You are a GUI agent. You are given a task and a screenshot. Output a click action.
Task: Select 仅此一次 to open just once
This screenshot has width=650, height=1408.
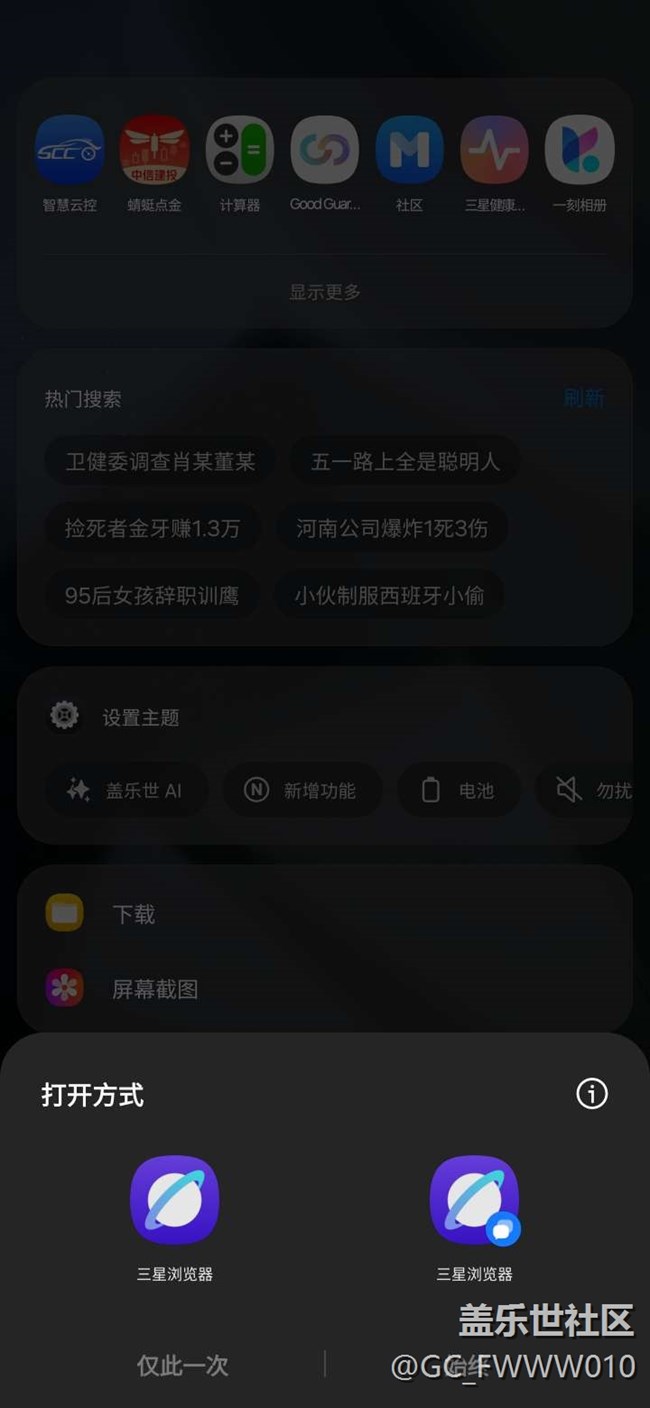(183, 1365)
